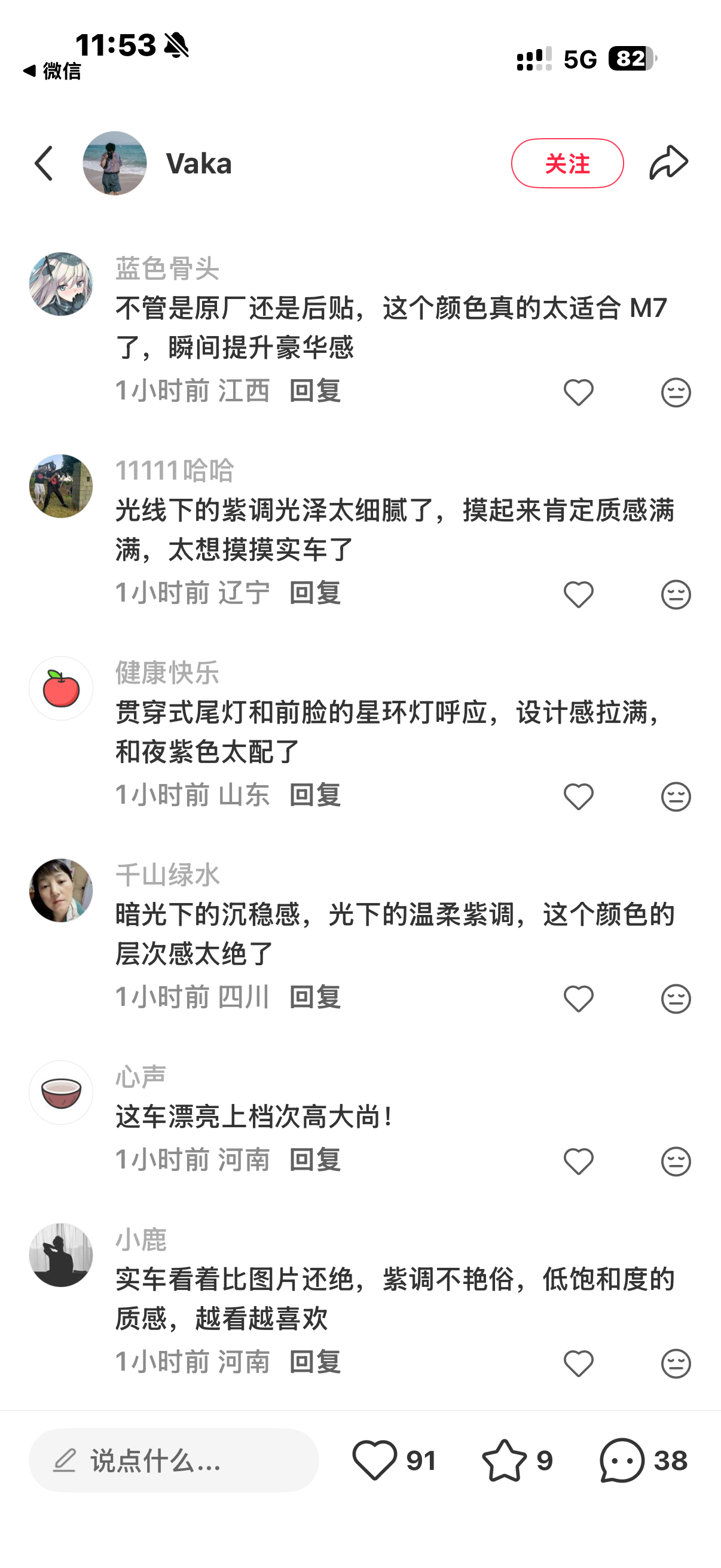The height and width of the screenshot is (1568, 721).
Task: Tap the emoji face icon on 心声's comment
Action: click(676, 1161)
